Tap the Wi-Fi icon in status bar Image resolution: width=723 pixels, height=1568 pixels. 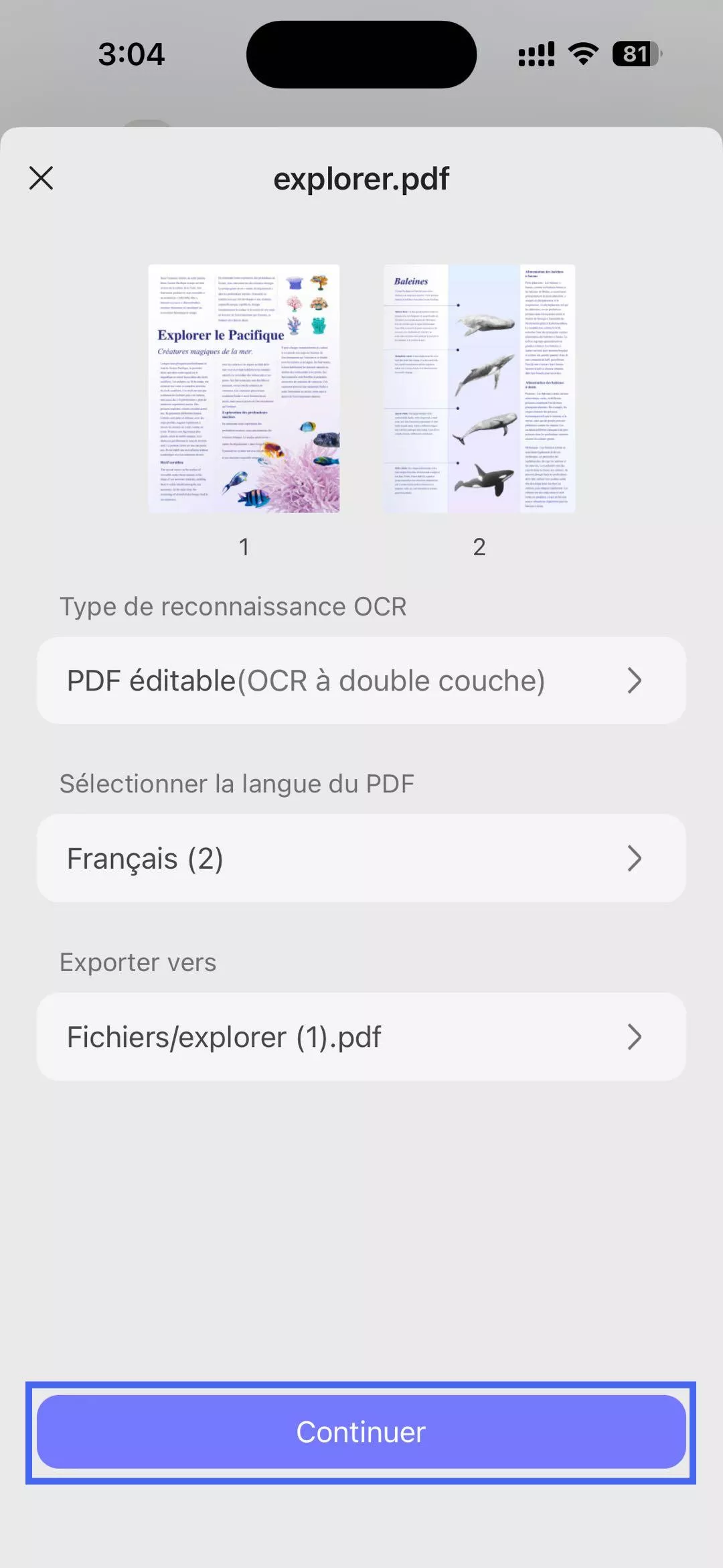581,54
